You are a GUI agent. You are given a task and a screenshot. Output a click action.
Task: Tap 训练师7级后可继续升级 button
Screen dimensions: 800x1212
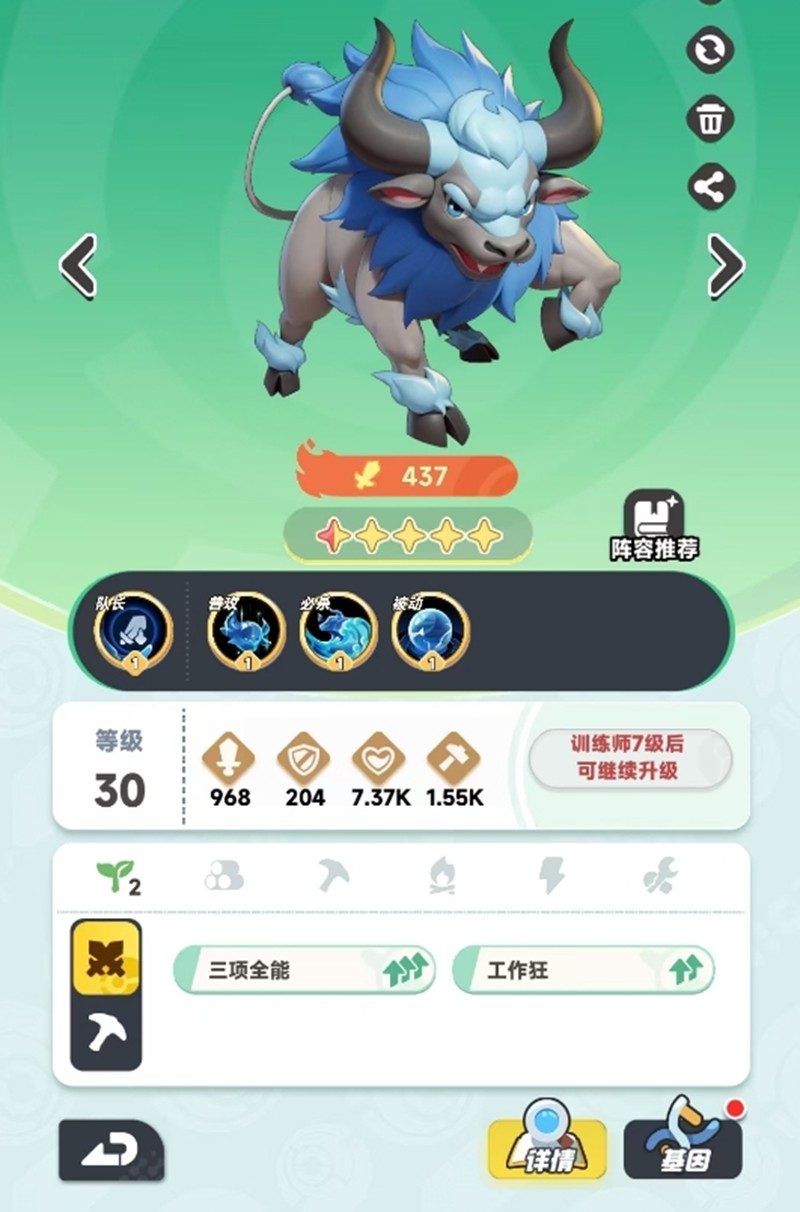(x=630, y=758)
